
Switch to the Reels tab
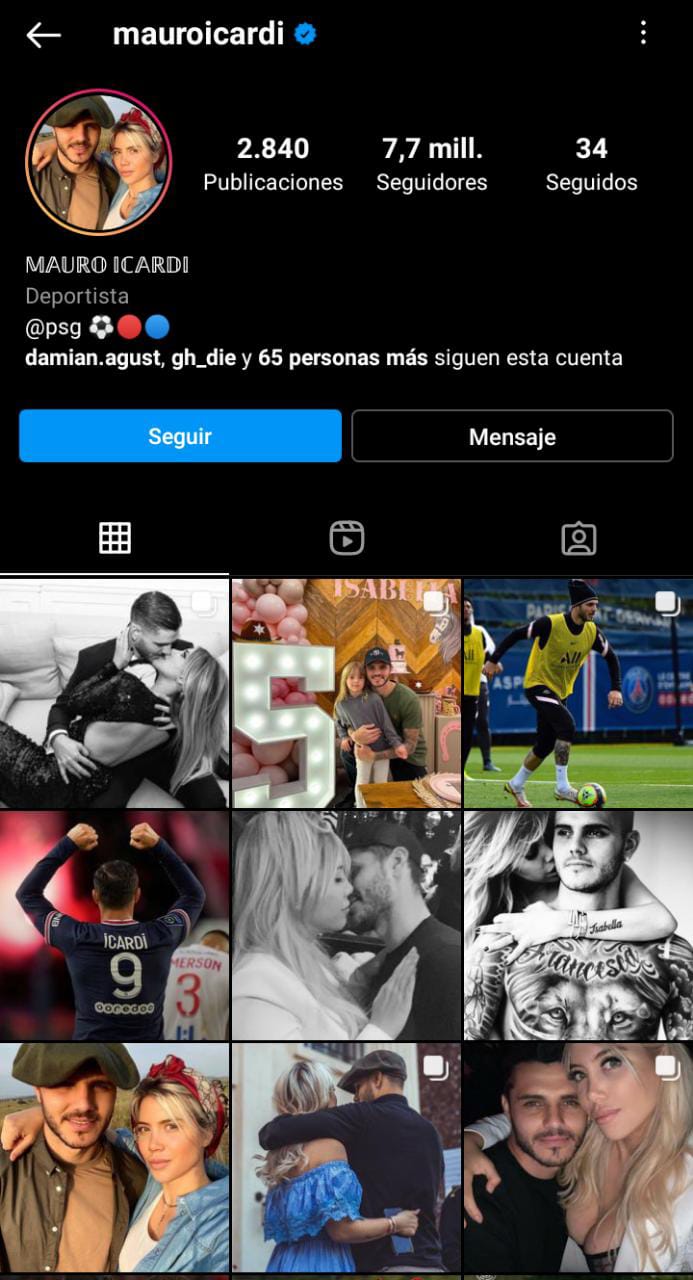point(346,538)
